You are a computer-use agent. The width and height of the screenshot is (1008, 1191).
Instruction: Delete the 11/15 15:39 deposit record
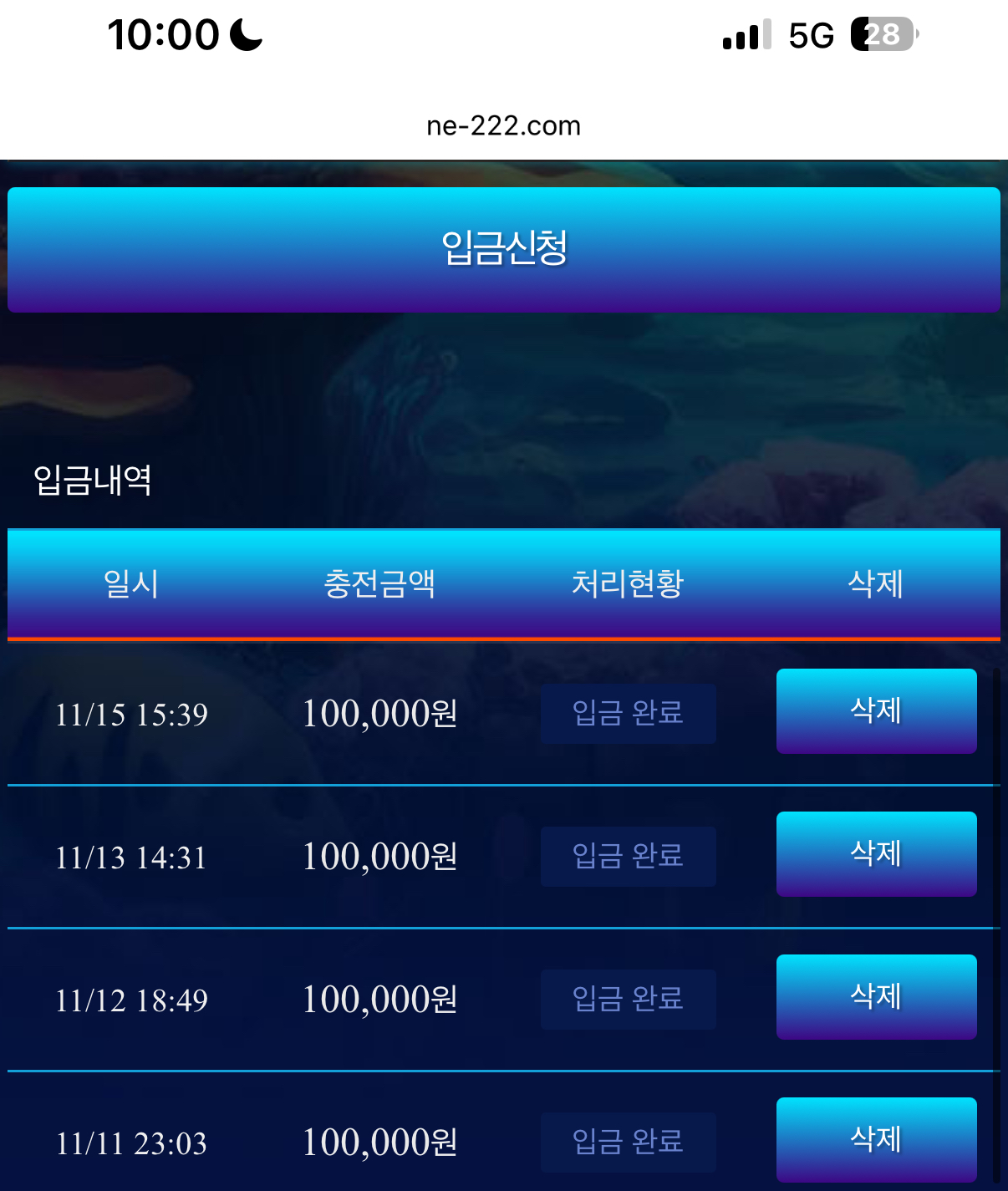click(x=876, y=711)
